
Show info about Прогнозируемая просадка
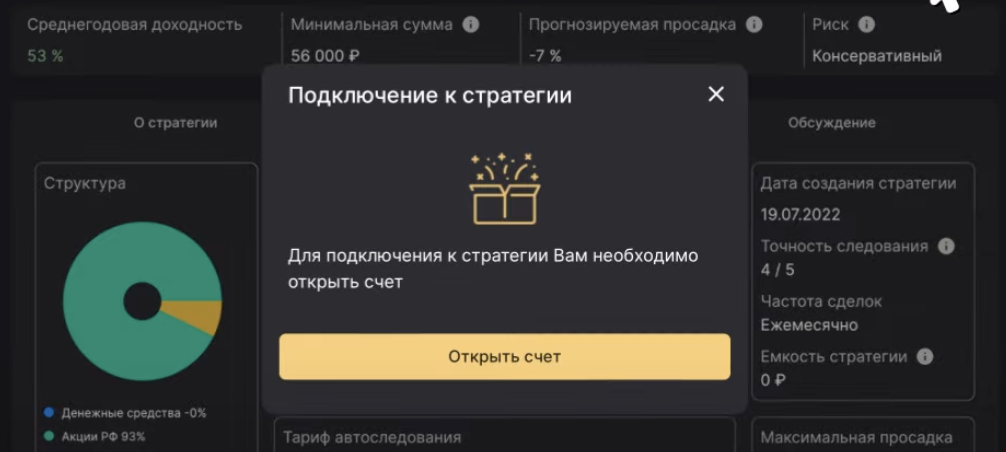point(754,24)
